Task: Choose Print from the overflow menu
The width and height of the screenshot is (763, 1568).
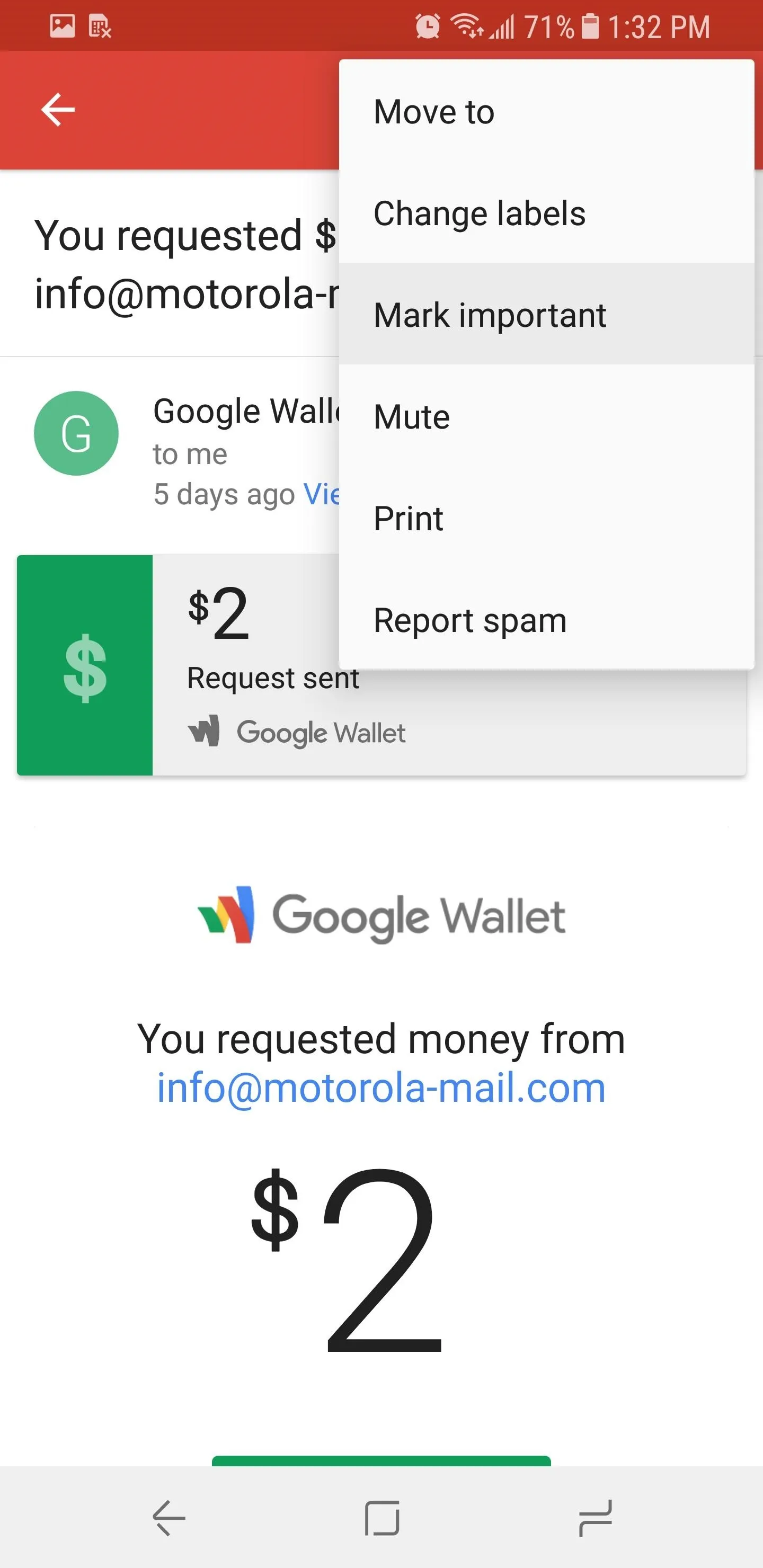Action: [x=546, y=518]
